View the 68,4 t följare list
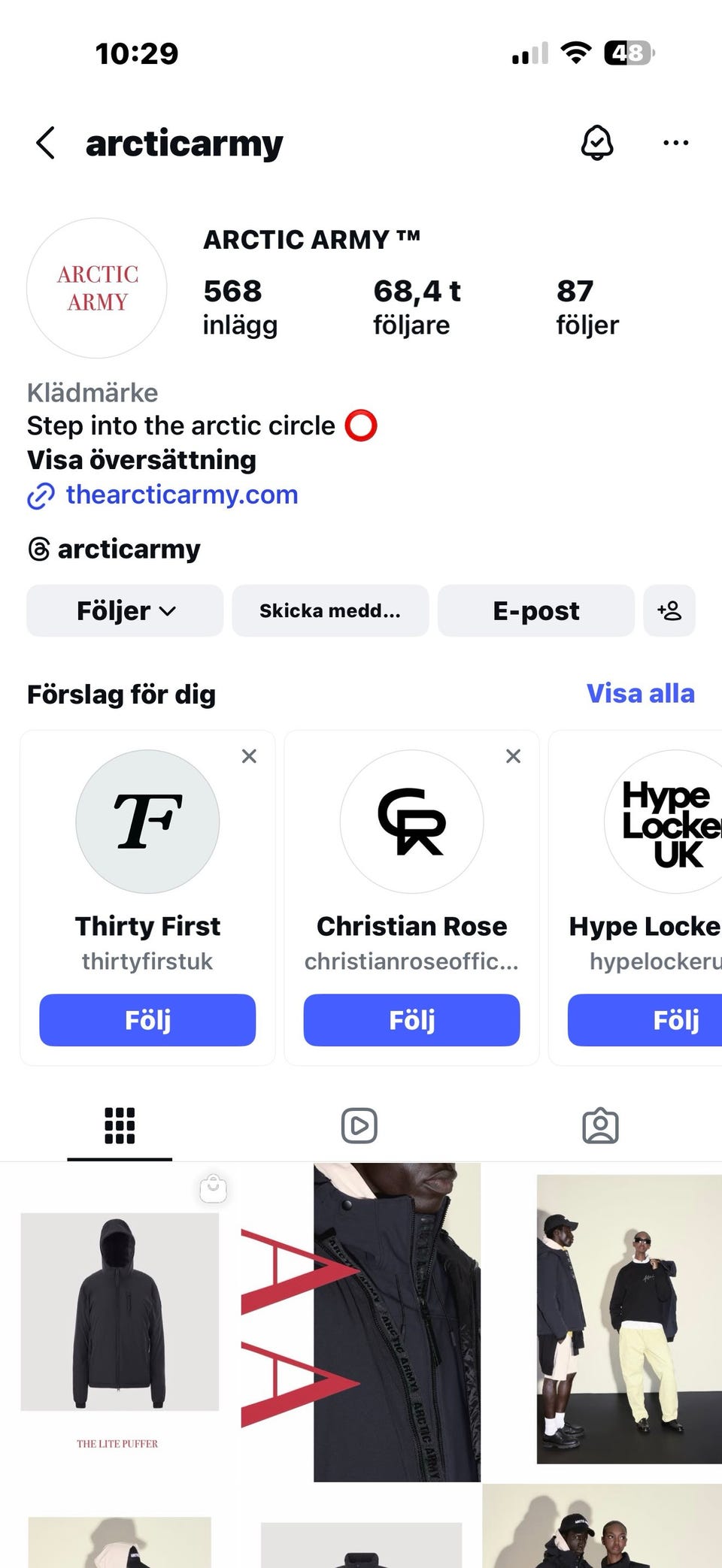722x1568 pixels. coord(417,307)
